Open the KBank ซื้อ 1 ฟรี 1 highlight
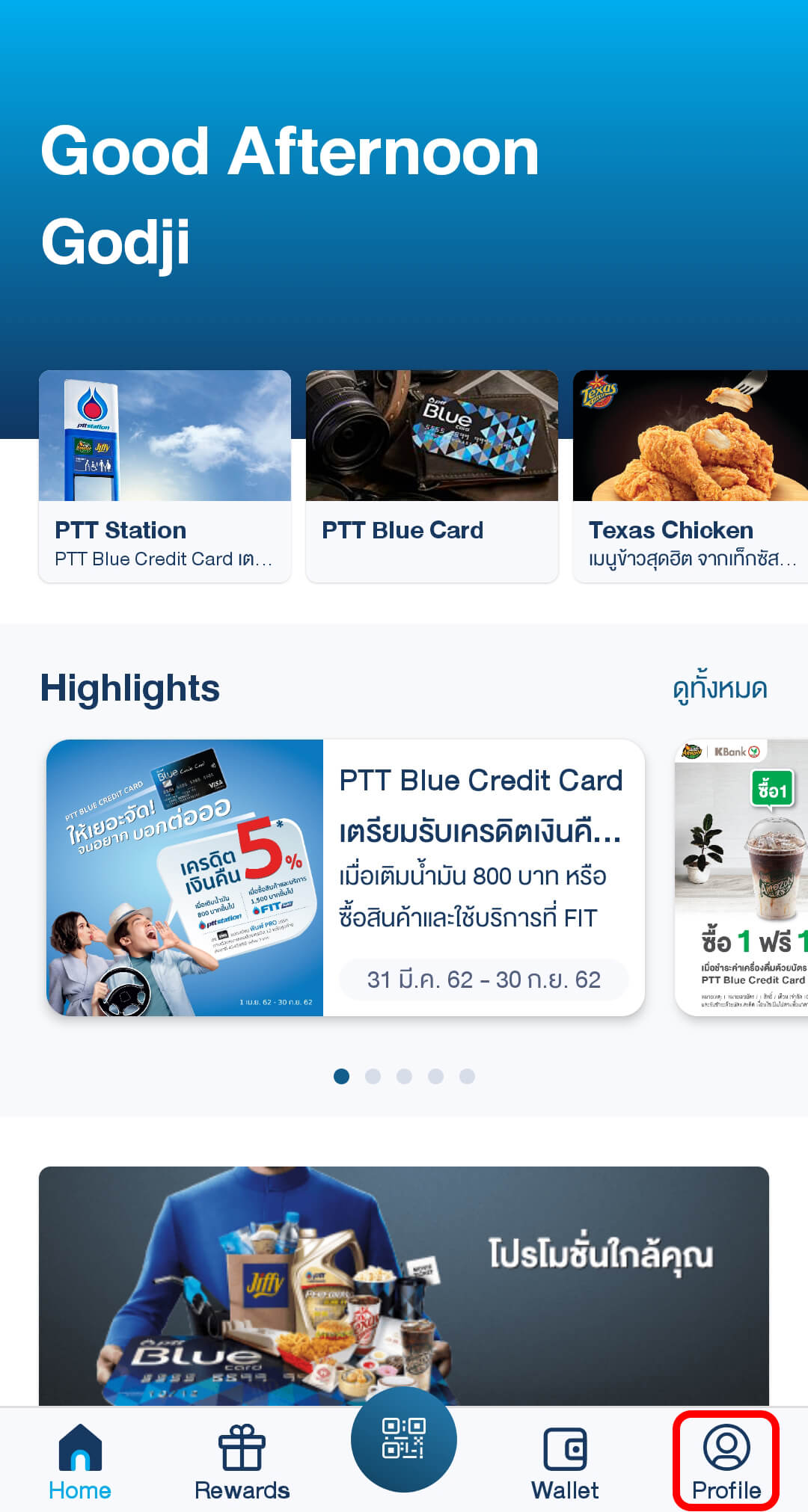808x1512 pixels. (x=741, y=877)
